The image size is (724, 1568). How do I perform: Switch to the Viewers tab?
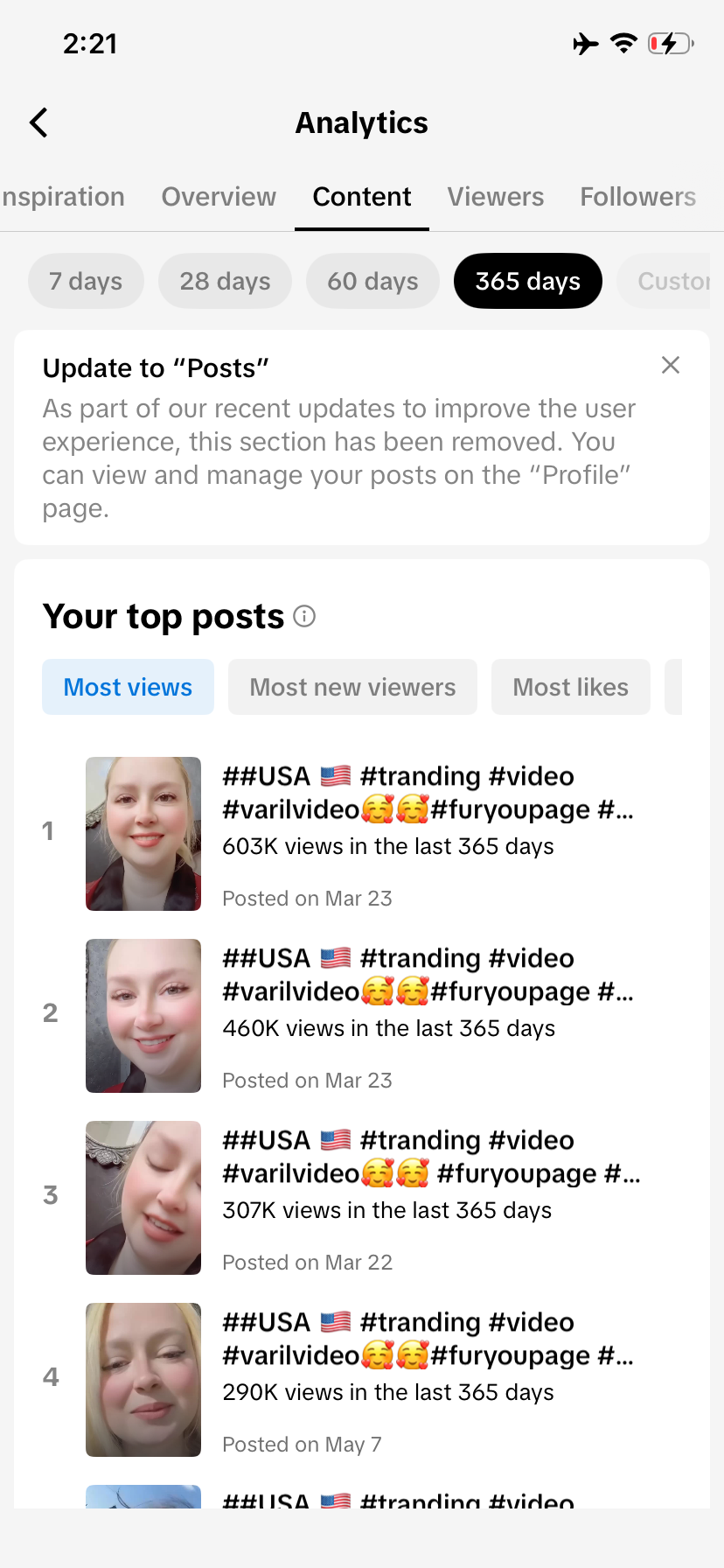pos(496,197)
